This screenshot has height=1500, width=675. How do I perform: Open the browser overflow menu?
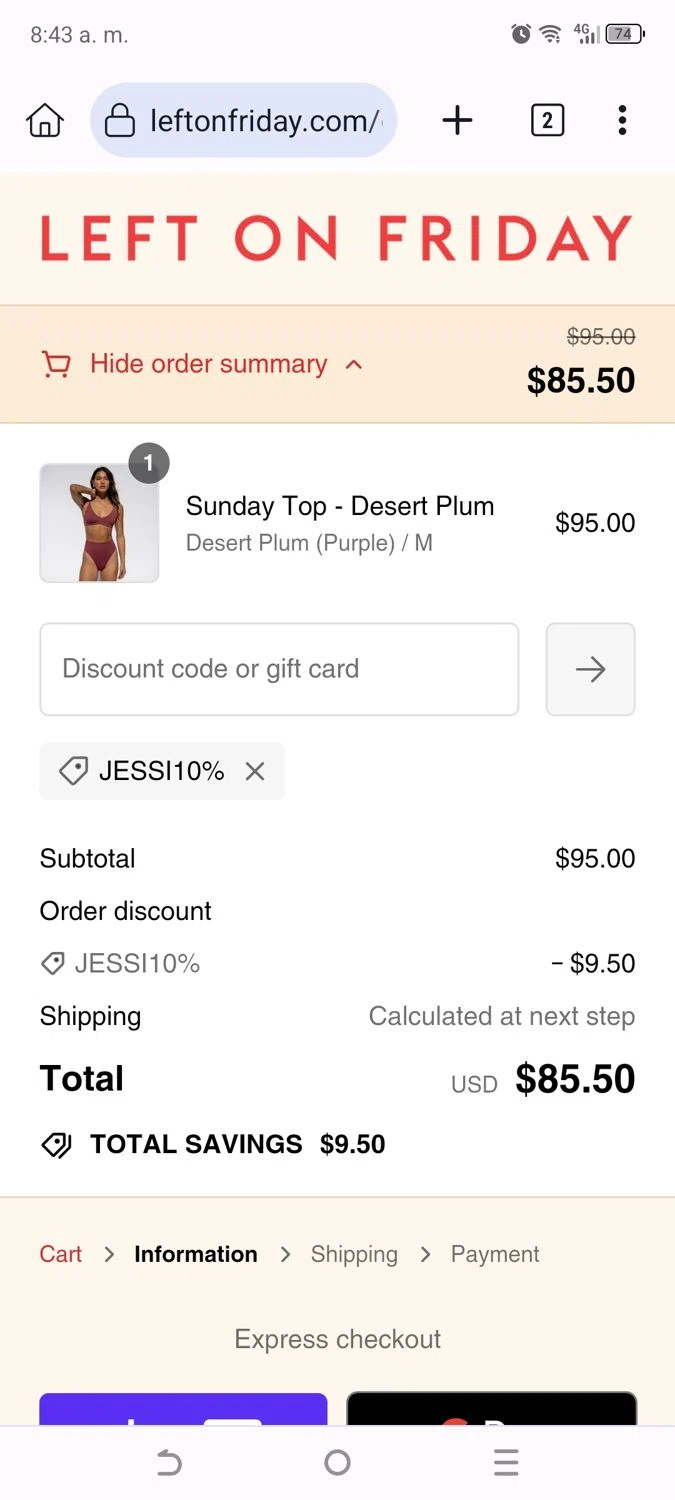click(622, 122)
